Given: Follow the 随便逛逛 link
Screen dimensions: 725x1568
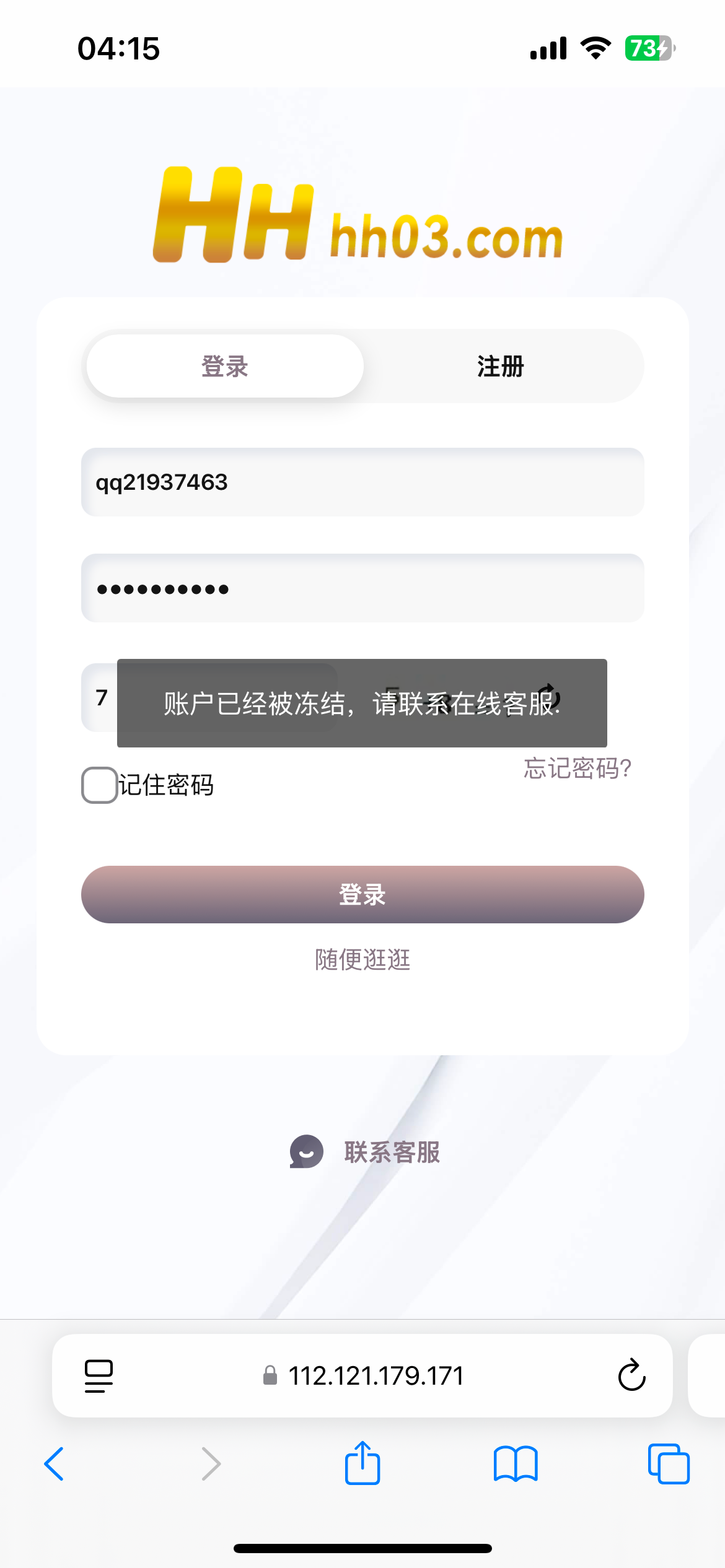Looking at the screenshot, I should (x=362, y=960).
